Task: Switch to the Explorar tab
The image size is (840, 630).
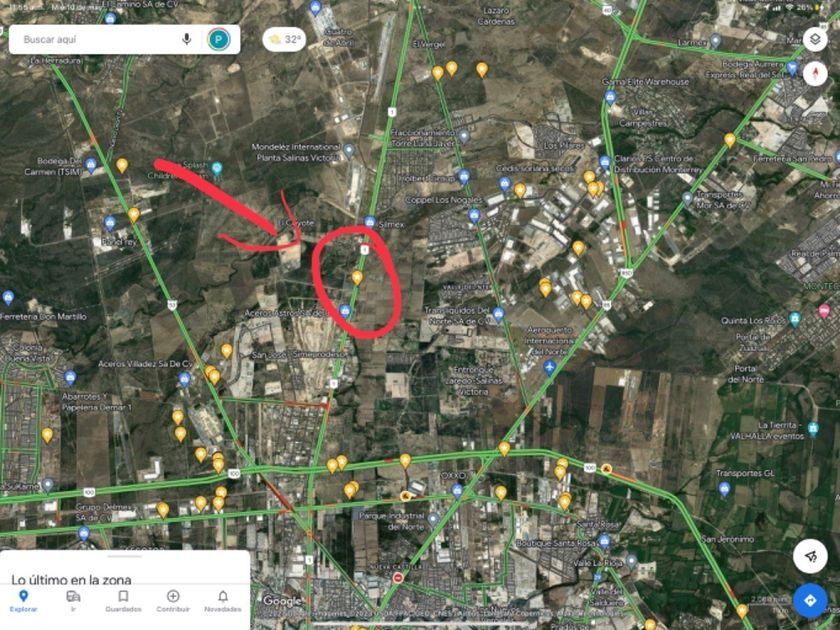Action: pos(24,601)
